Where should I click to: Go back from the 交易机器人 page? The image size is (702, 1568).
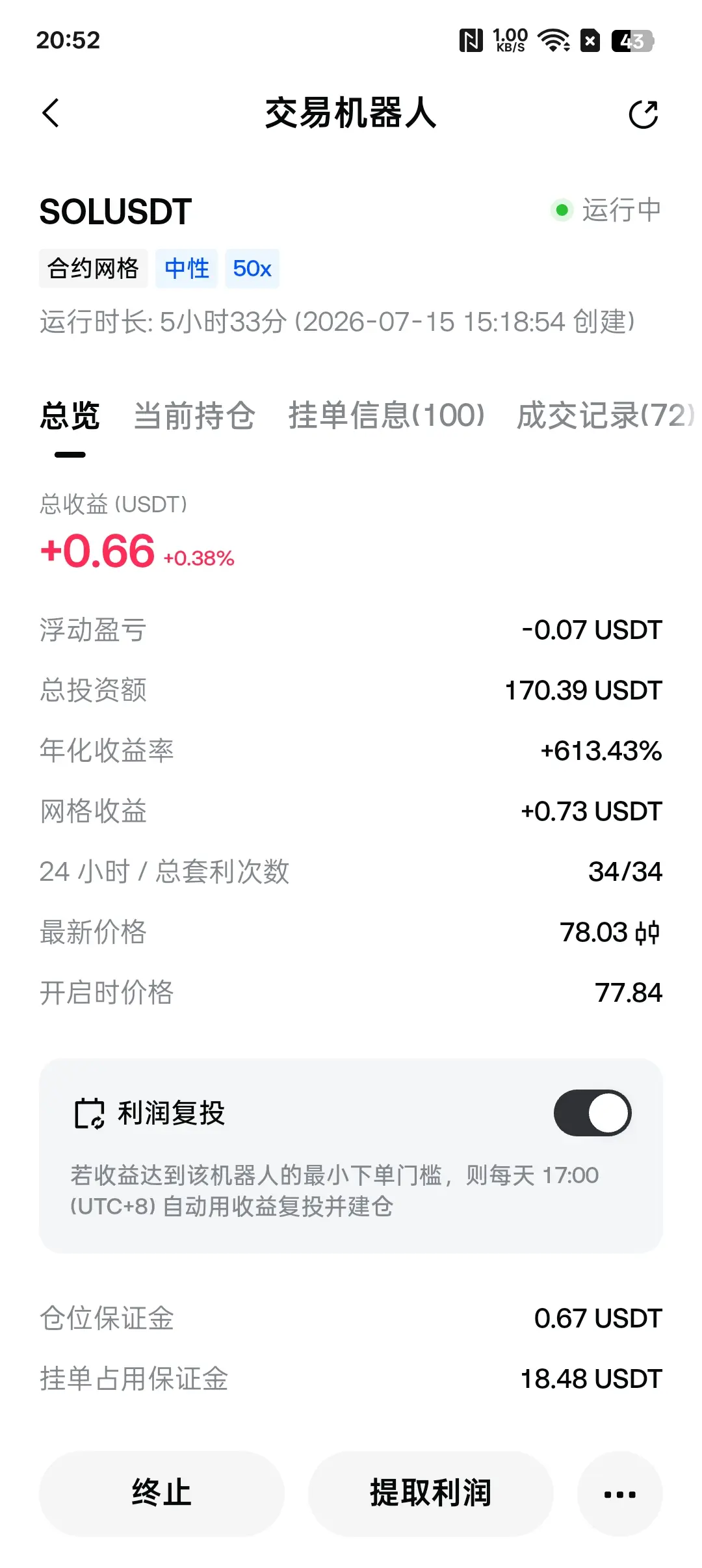[51, 113]
